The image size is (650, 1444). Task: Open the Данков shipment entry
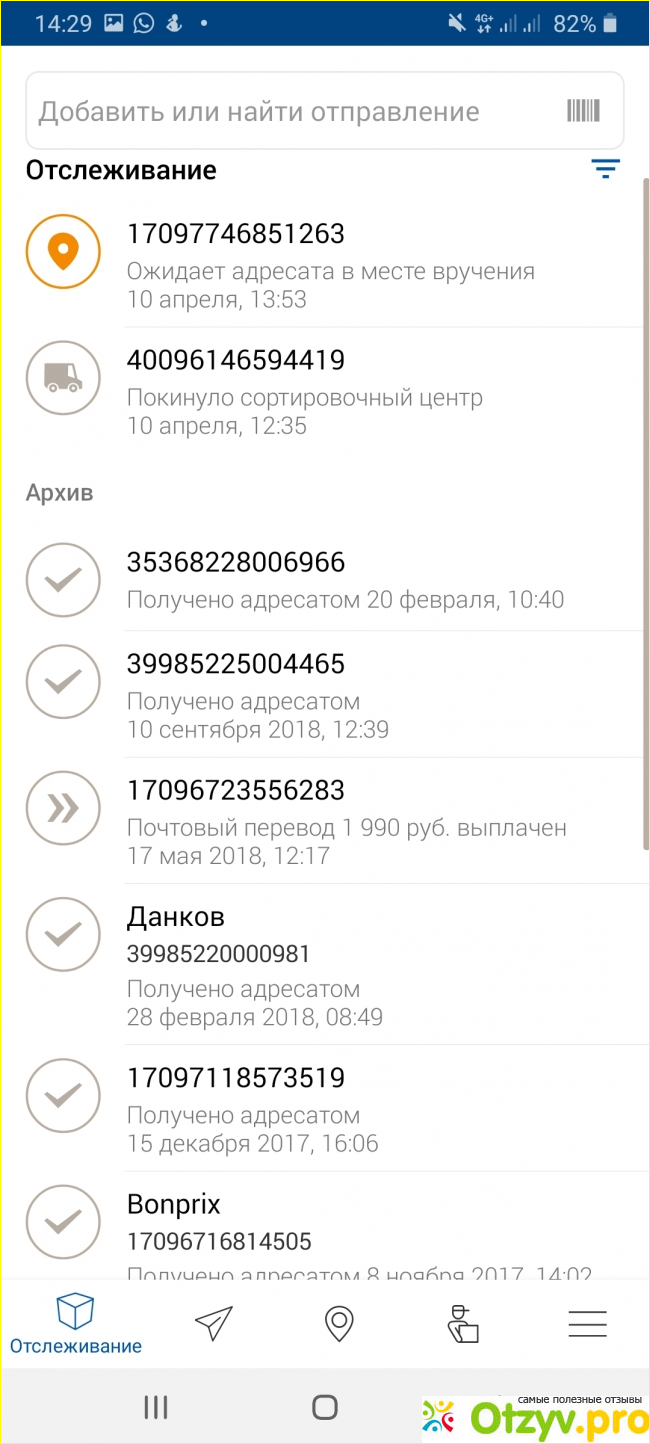pos(330,963)
